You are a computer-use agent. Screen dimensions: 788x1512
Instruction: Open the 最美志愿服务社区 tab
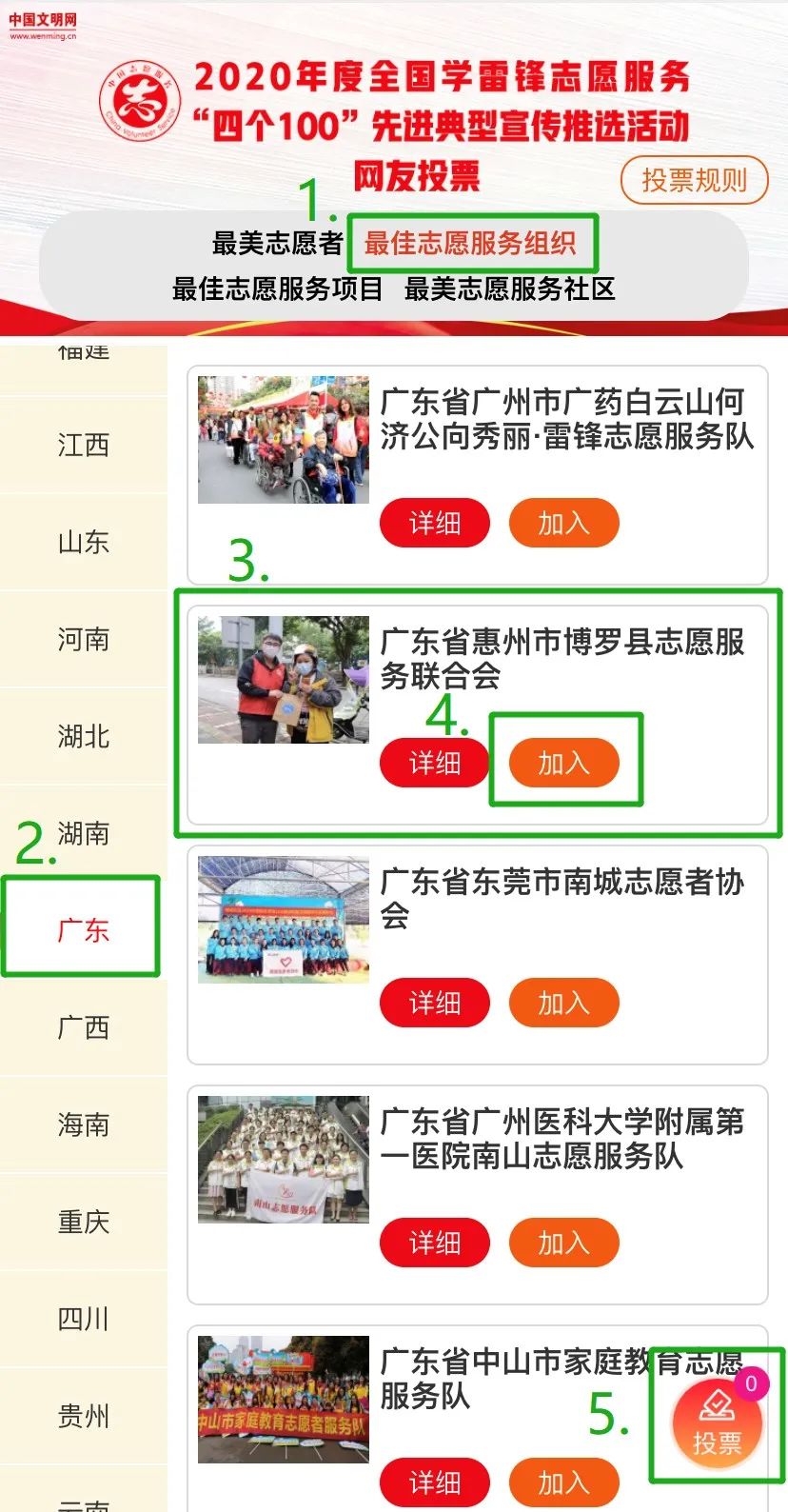pos(509,288)
